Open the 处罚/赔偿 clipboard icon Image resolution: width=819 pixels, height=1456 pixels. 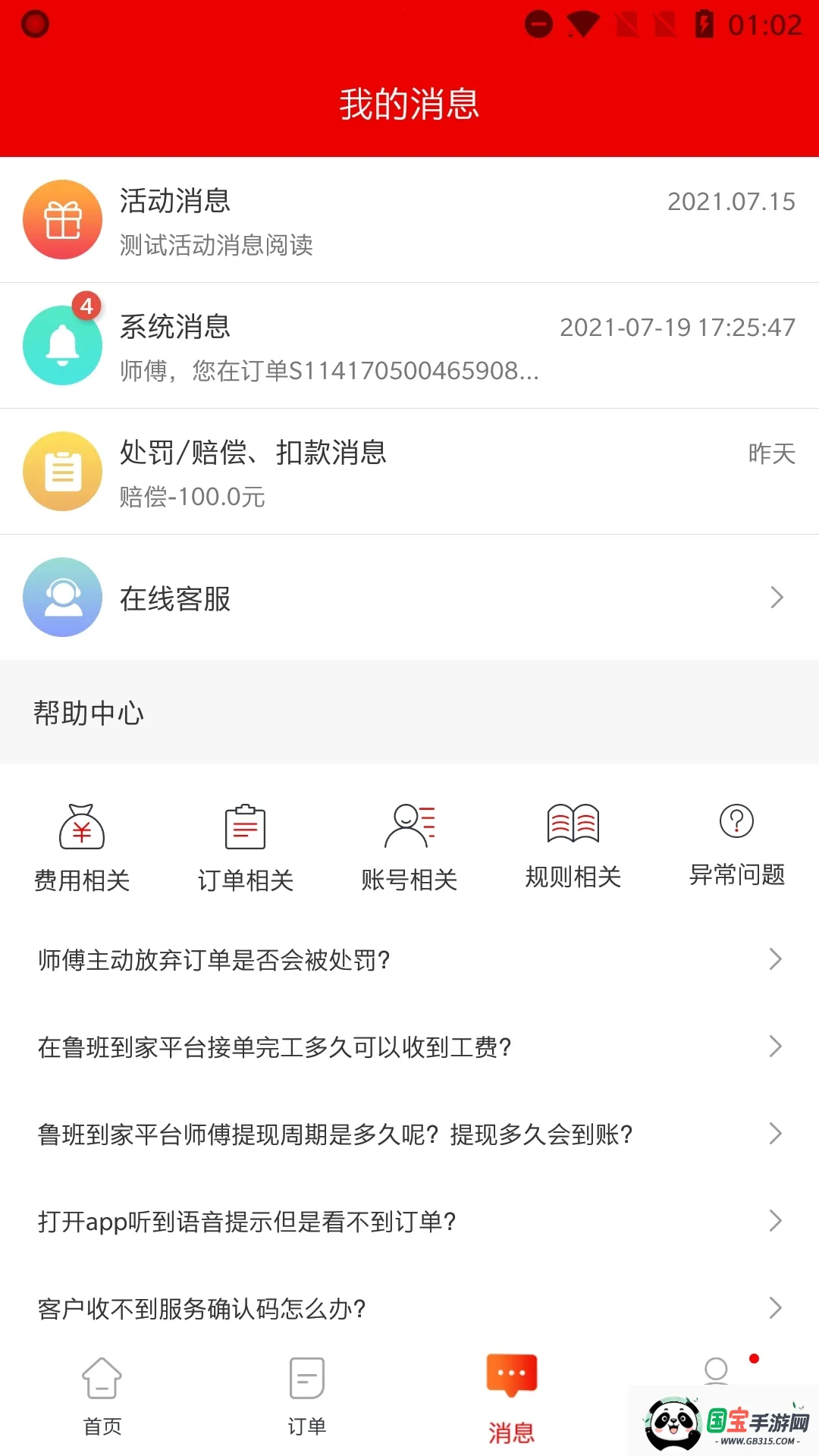coord(63,471)
